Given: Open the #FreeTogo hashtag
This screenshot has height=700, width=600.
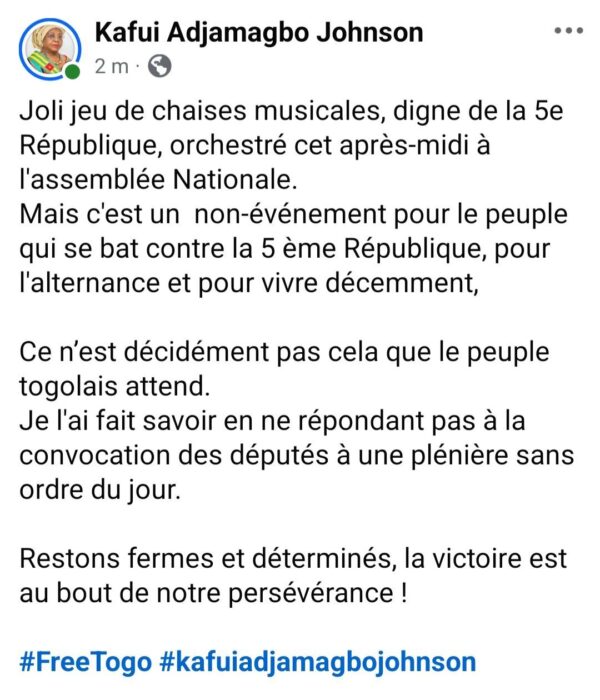Looking at the screenshot, I should (86, 661).
